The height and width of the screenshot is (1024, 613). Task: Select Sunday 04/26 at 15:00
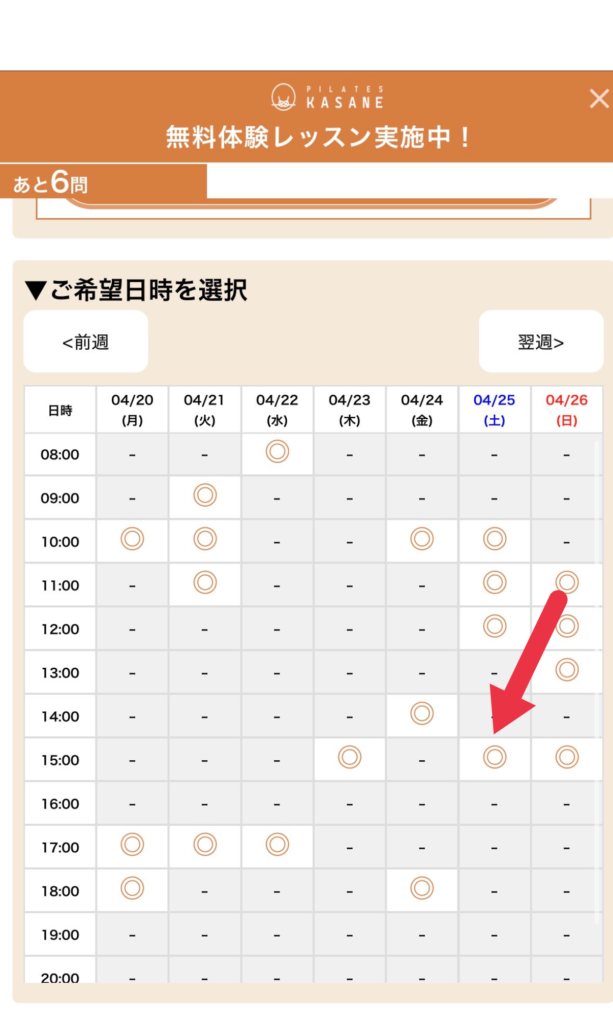567,758
